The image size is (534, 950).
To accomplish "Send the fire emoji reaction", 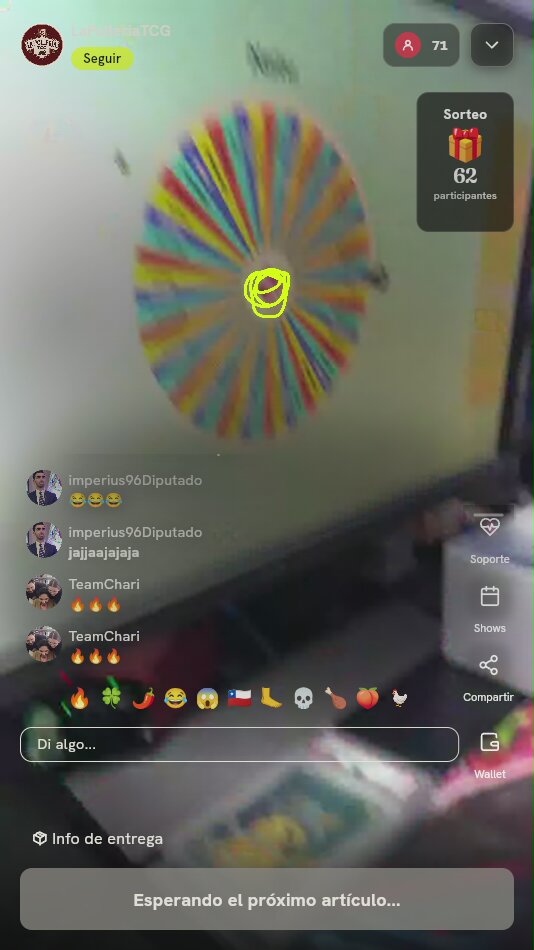I will (x=79, y=699).
